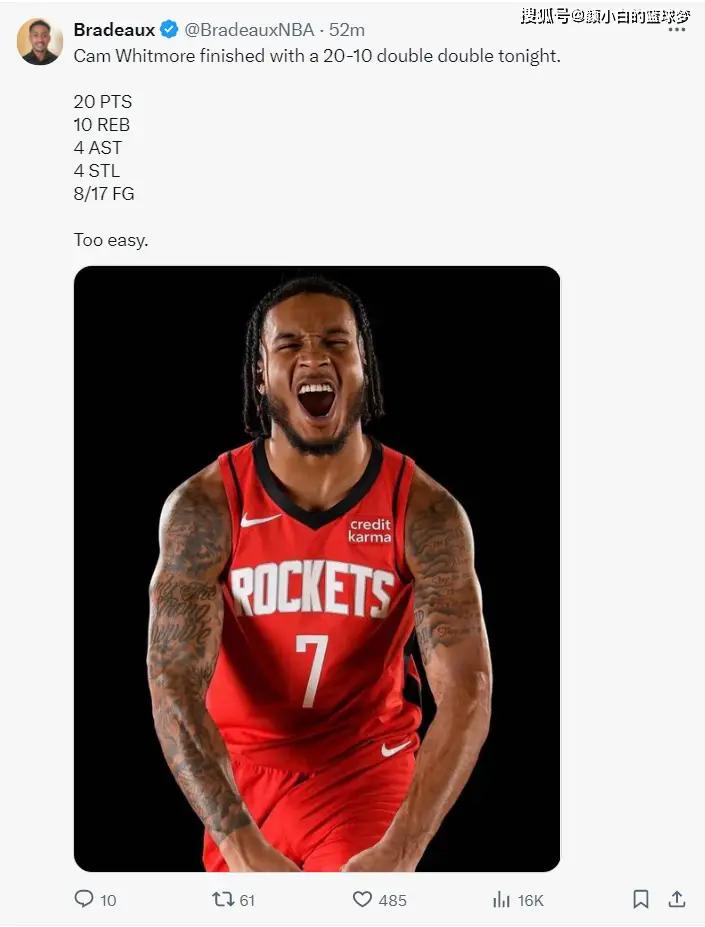Reply to Bradeaux's post
Image resolution: width=705 pixels, height=927 pixels.
pyautogui.click(x=85, y=899)
